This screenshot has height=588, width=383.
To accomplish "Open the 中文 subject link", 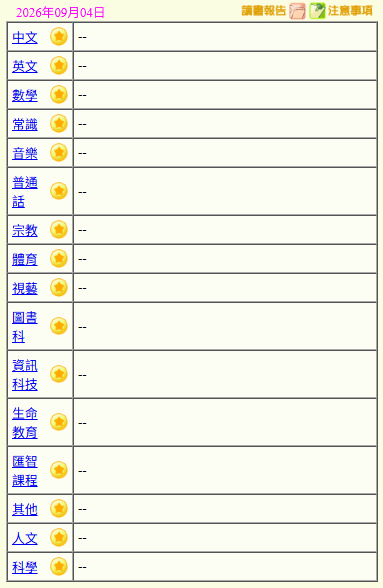I will [25, 37].
